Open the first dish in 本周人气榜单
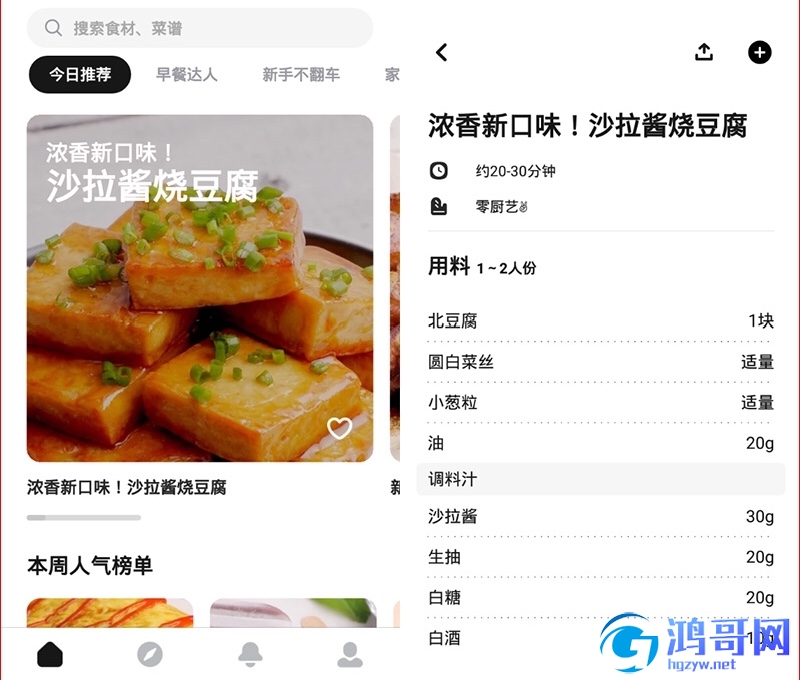 click(110, 613)
